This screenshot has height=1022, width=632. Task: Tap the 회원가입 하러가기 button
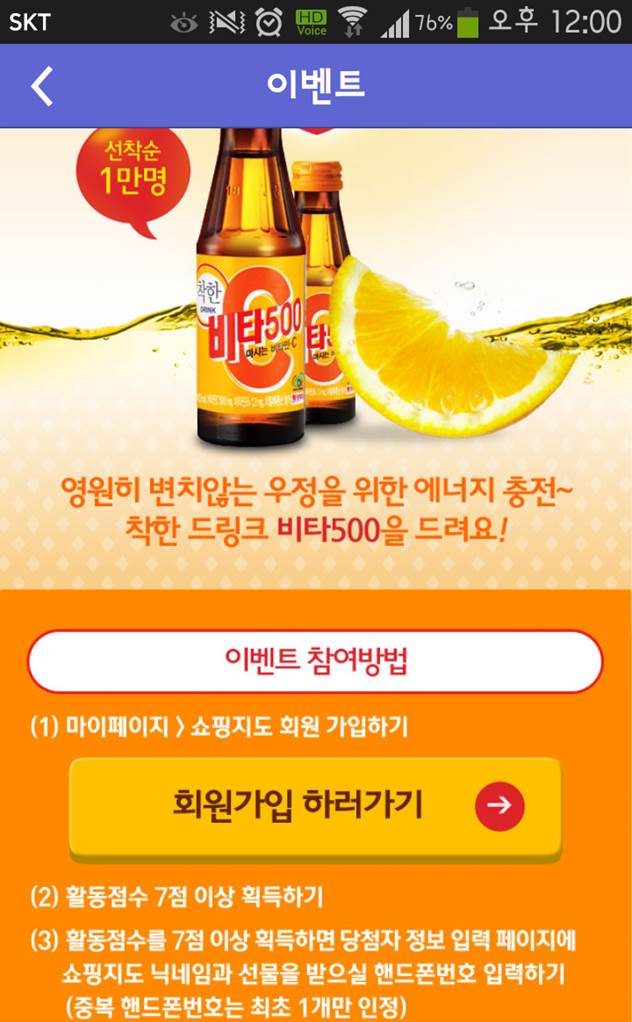click(315, 806)
